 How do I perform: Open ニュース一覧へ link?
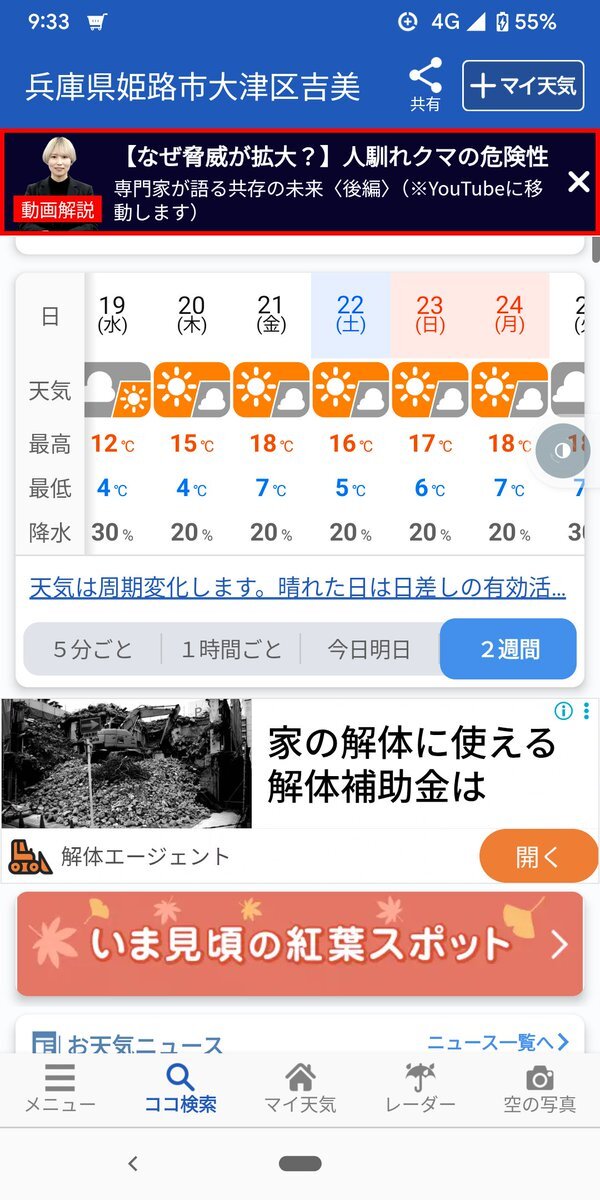coord(498,1042)
